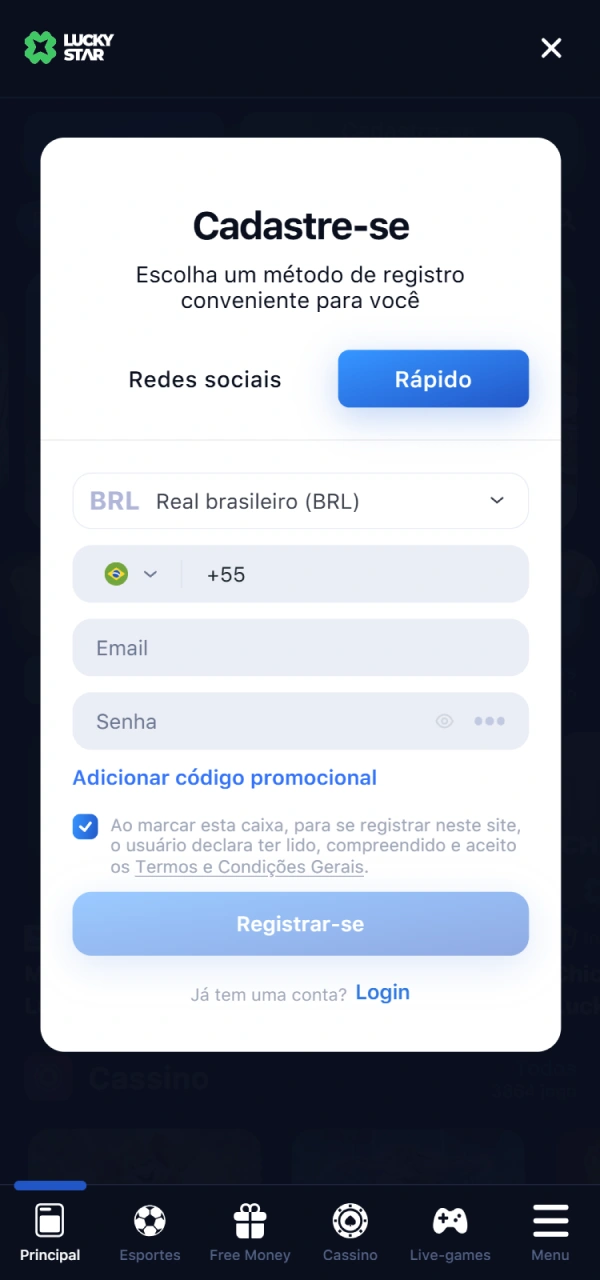This screenshot has width=600, height=1280.
Task: Tap the three-dots icon in Senha field
Action: [x=489, y=721]
